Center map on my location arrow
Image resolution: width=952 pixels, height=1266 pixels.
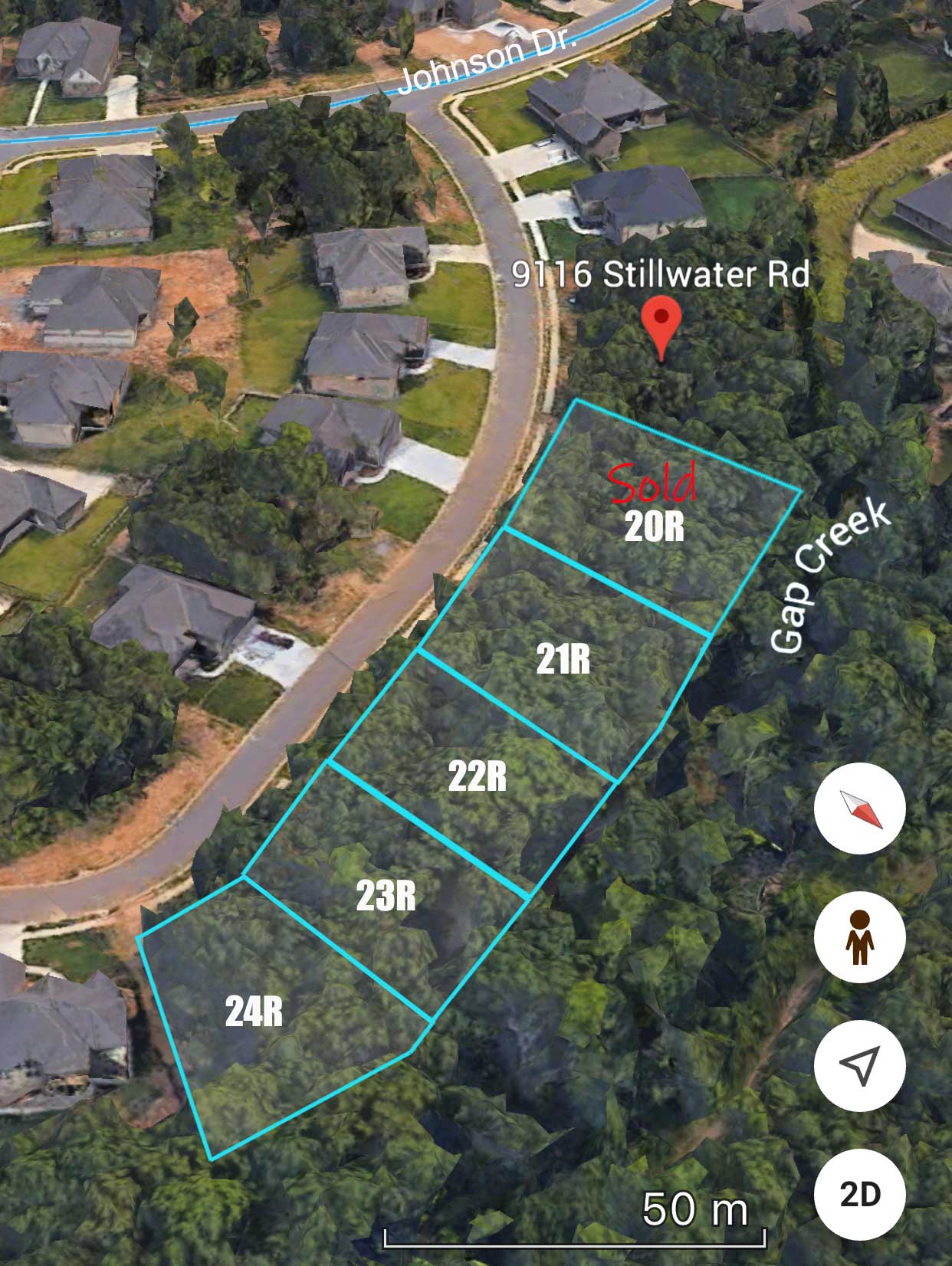pos(860,1065)
